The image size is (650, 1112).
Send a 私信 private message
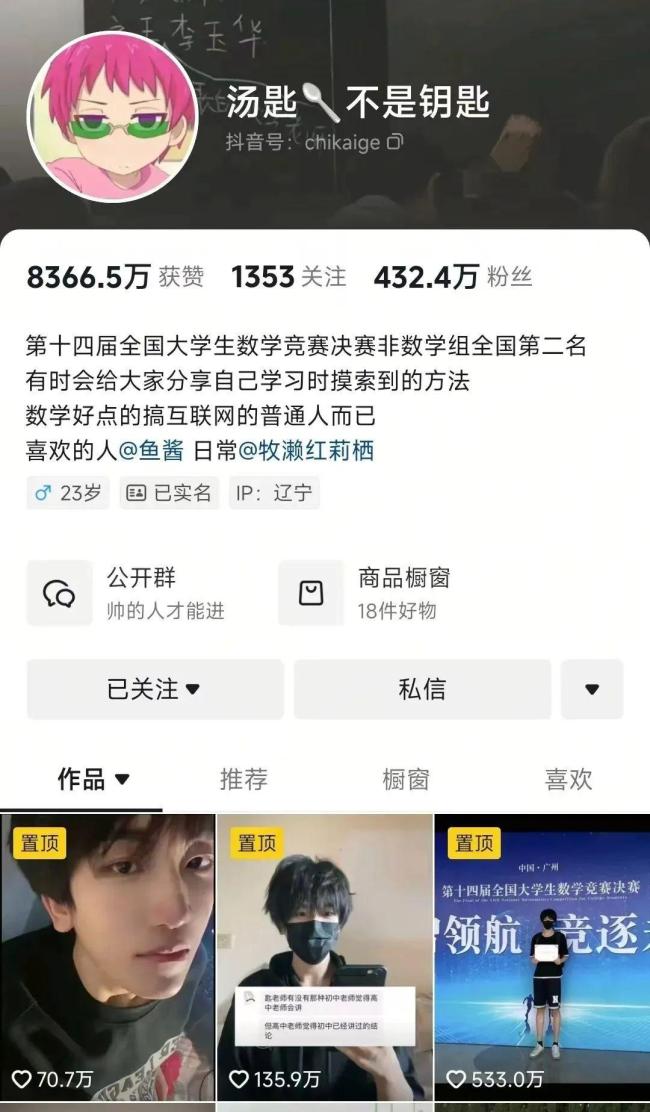click(x=422, y=689)
